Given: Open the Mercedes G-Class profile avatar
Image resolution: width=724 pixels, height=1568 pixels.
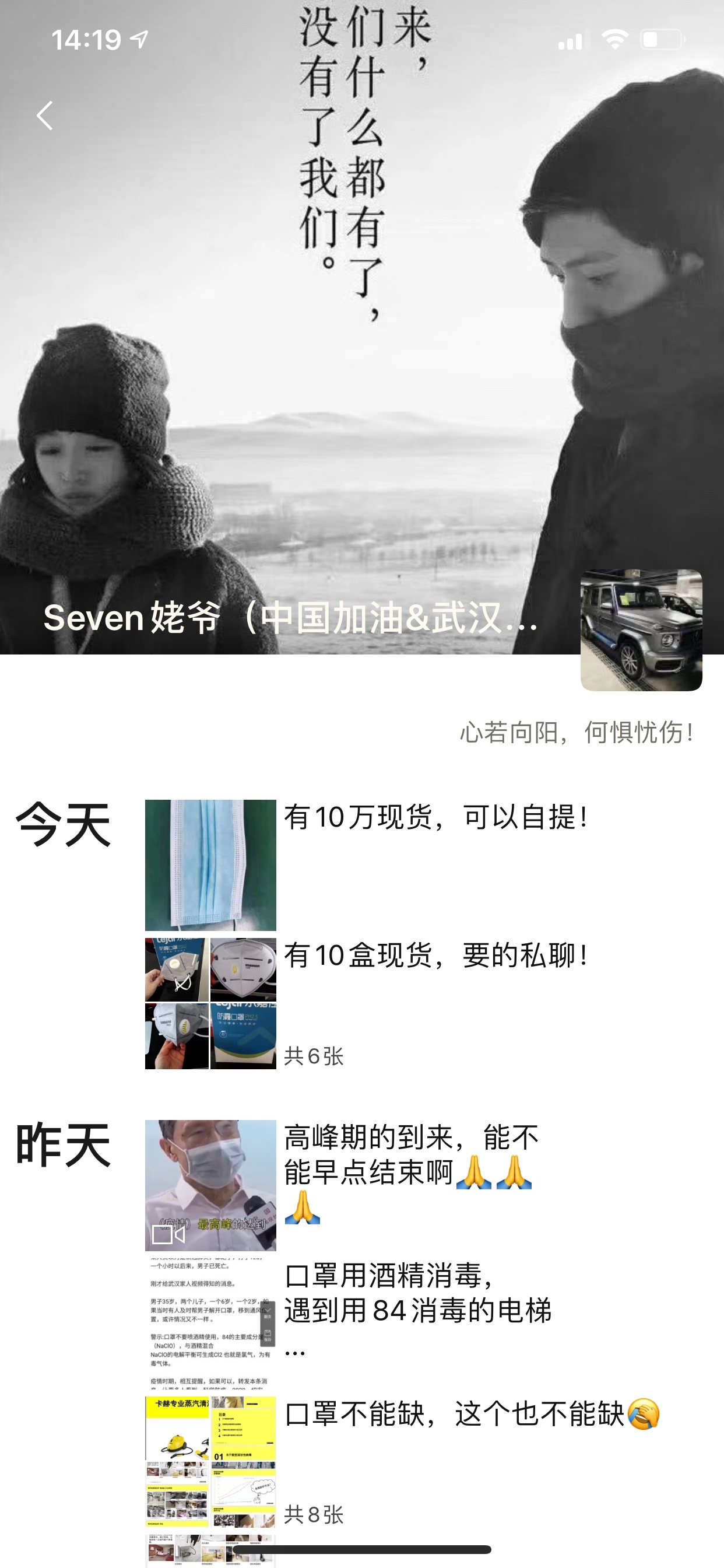Looking at the screenshot, I should pyautogui.click(x=641, y=629).
